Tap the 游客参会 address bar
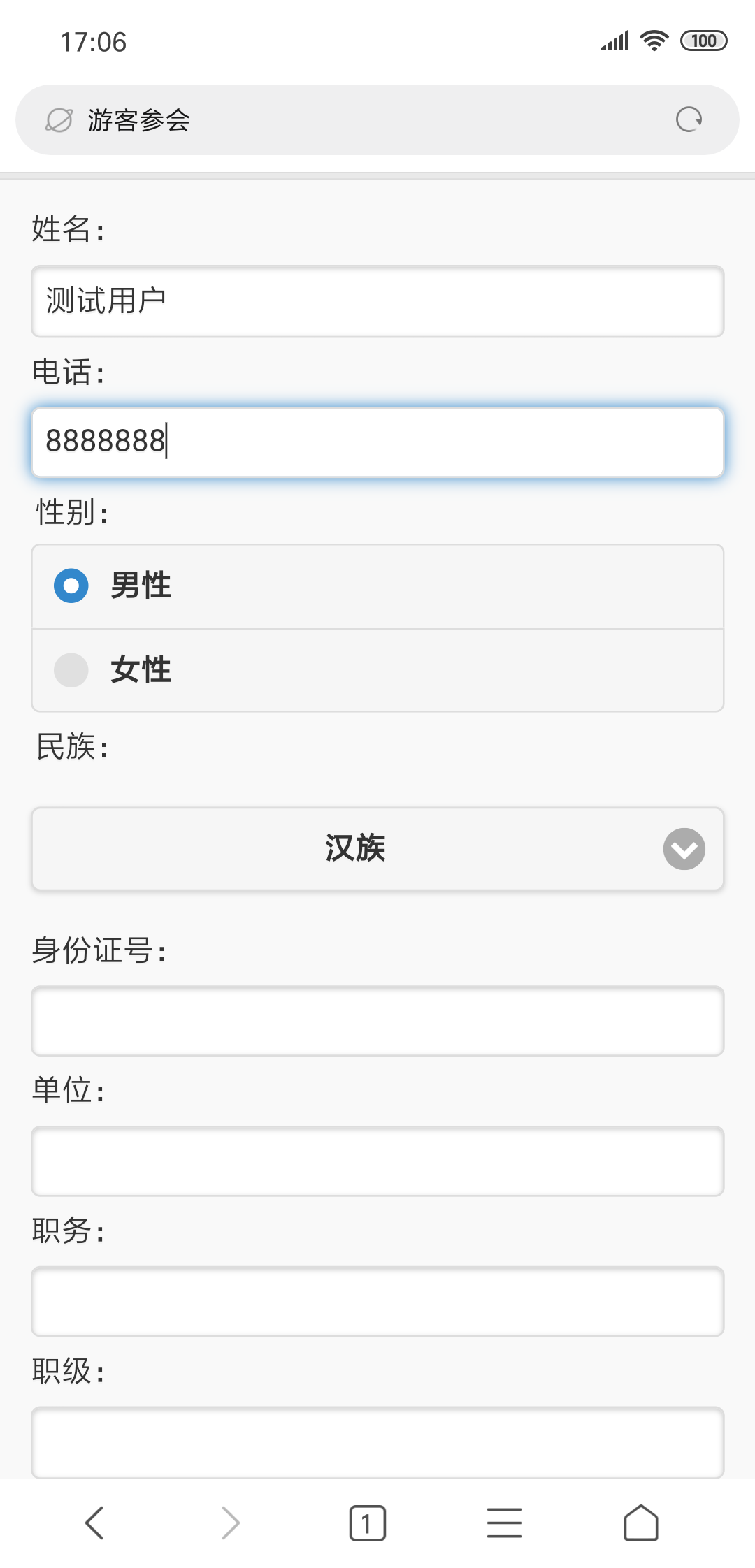 (350, 119)
